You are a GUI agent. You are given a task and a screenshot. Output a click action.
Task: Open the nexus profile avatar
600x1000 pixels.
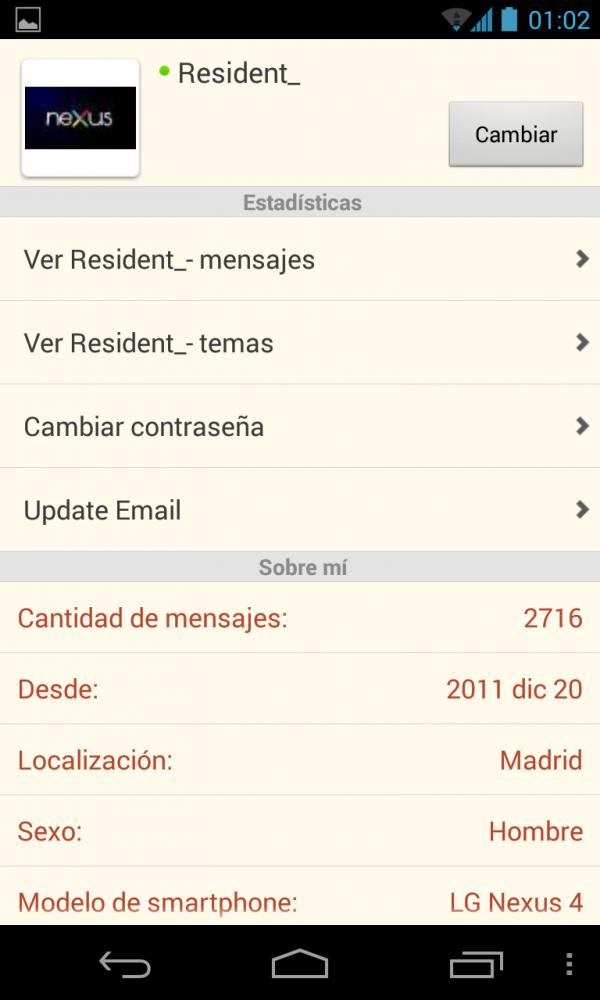[x=80, y=118]
